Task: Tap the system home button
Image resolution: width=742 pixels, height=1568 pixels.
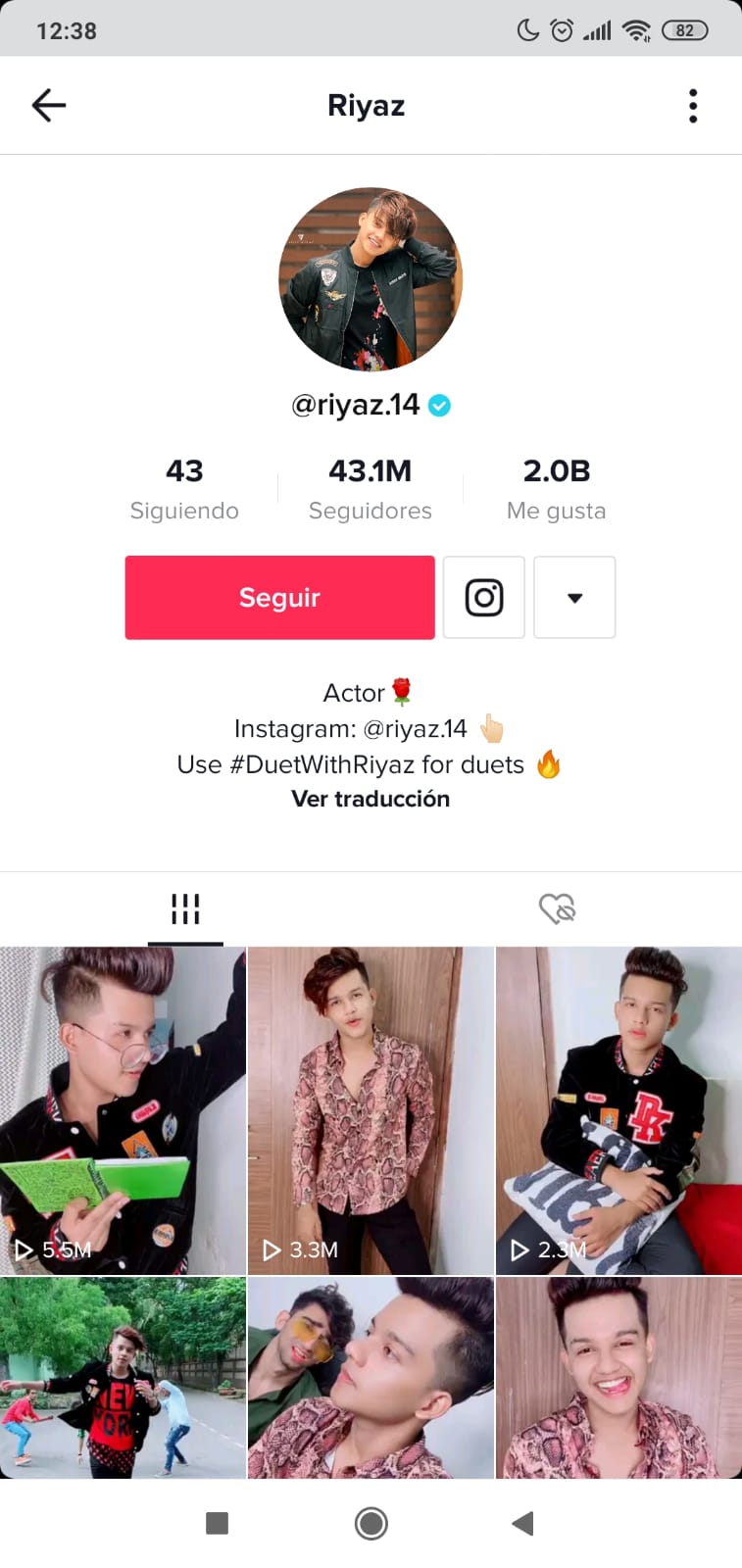Action: (x=371, y=1523)
